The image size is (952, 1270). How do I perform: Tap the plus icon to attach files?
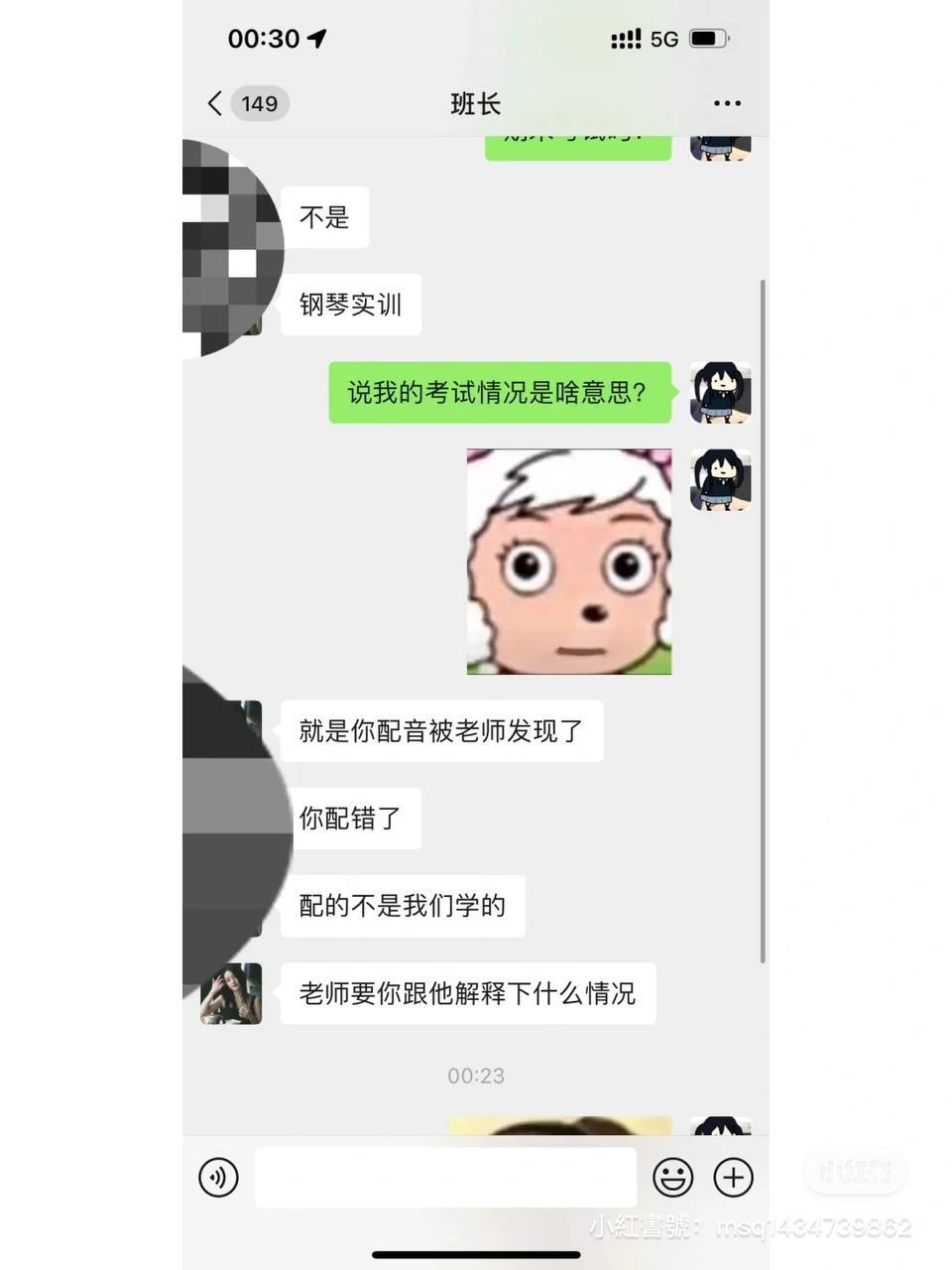point(733,1177)
